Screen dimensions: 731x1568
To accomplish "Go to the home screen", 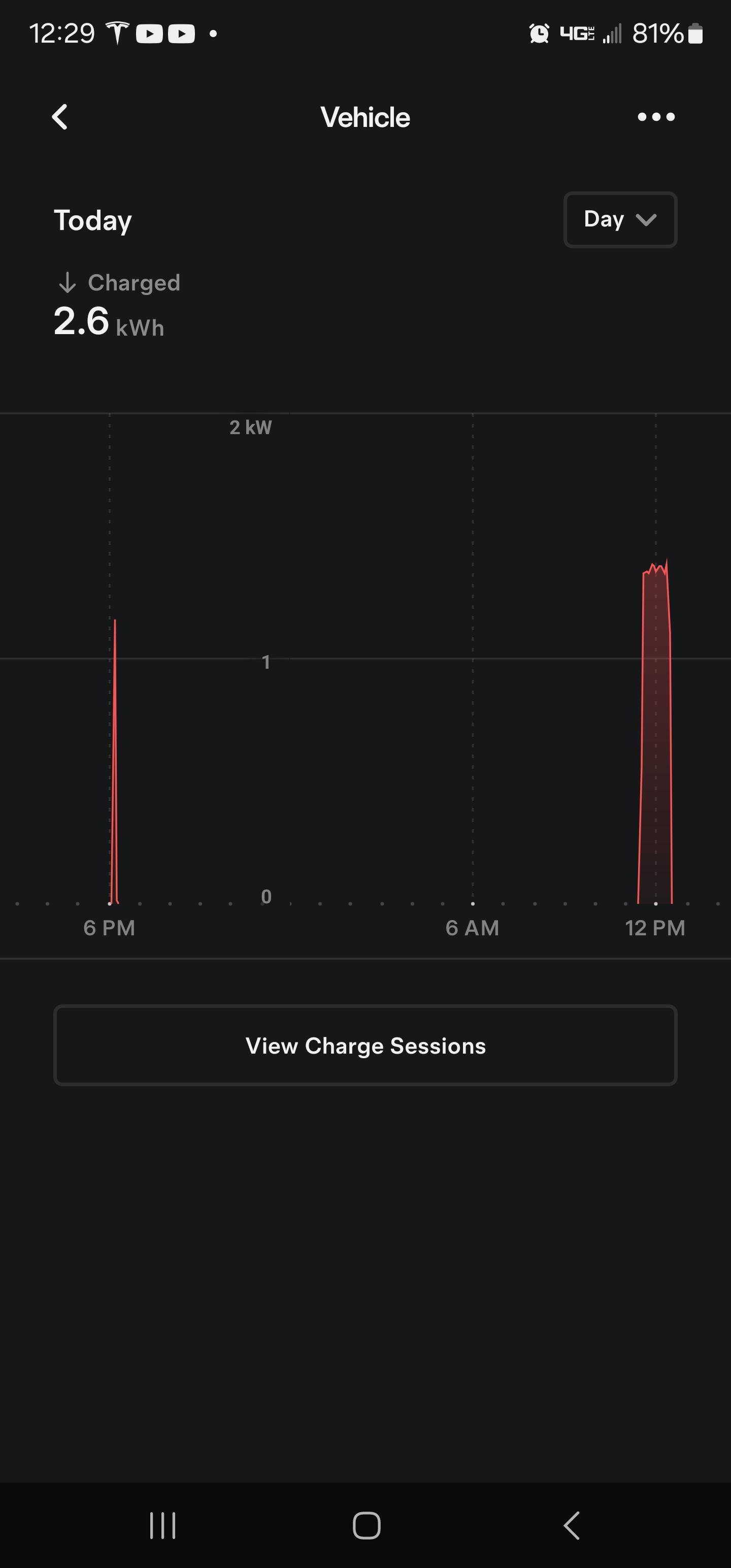I will coord(367,1525).
